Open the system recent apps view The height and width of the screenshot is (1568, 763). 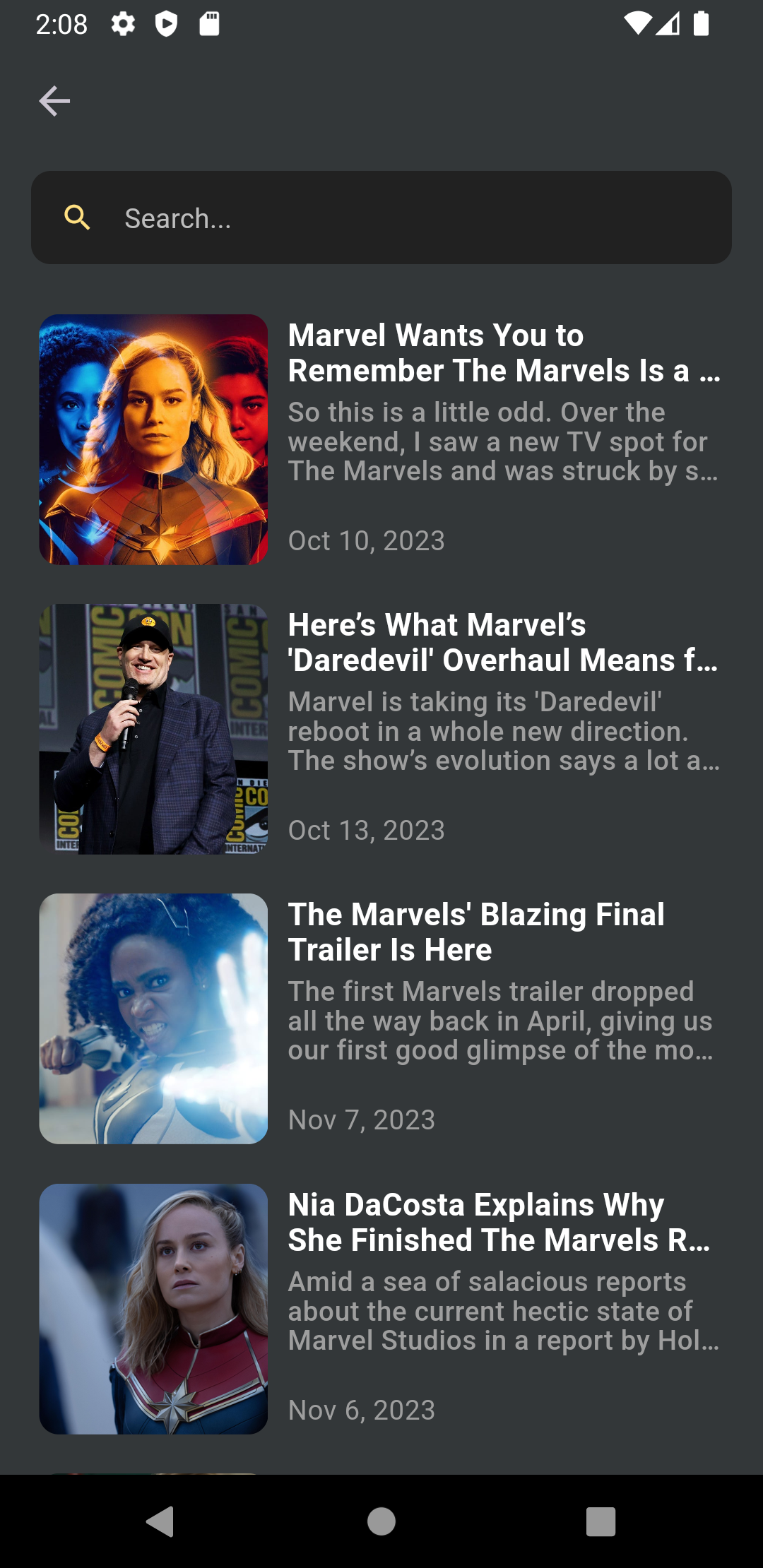601,1521
